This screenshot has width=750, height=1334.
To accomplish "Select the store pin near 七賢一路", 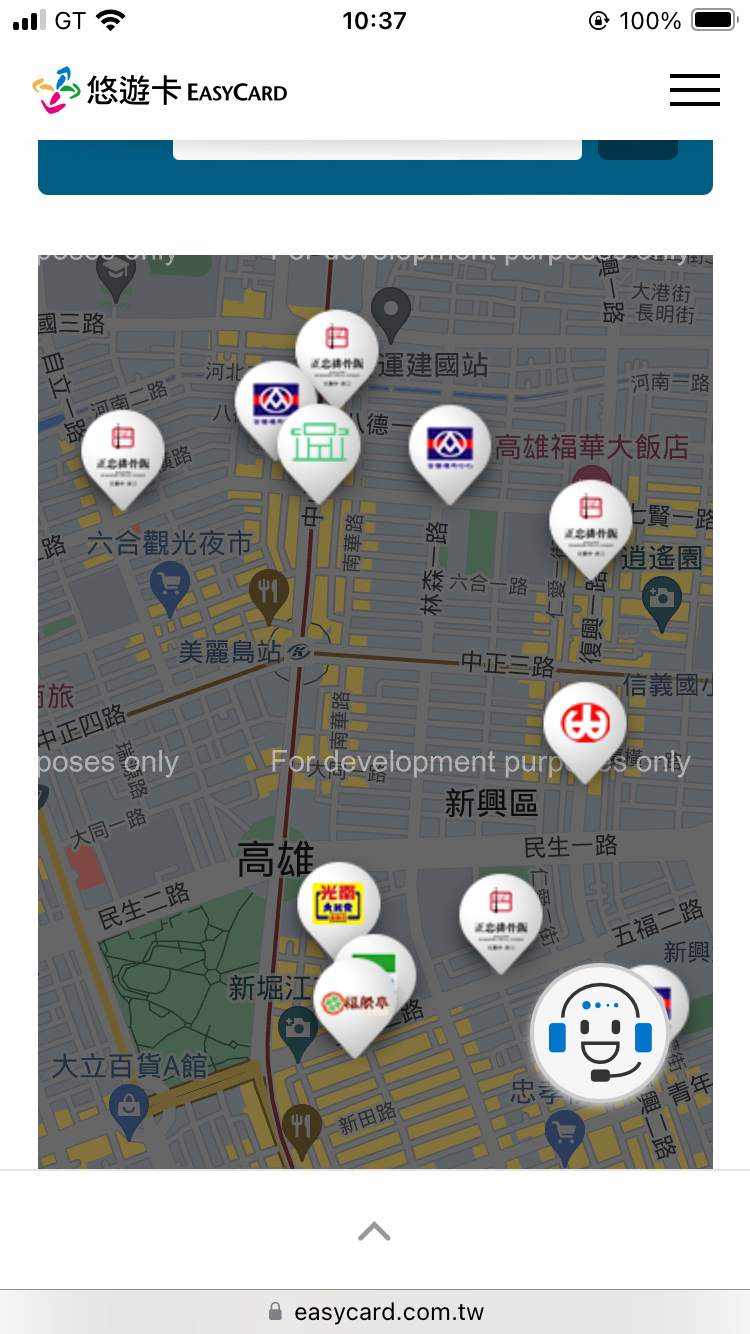I will tap(590, 521).
